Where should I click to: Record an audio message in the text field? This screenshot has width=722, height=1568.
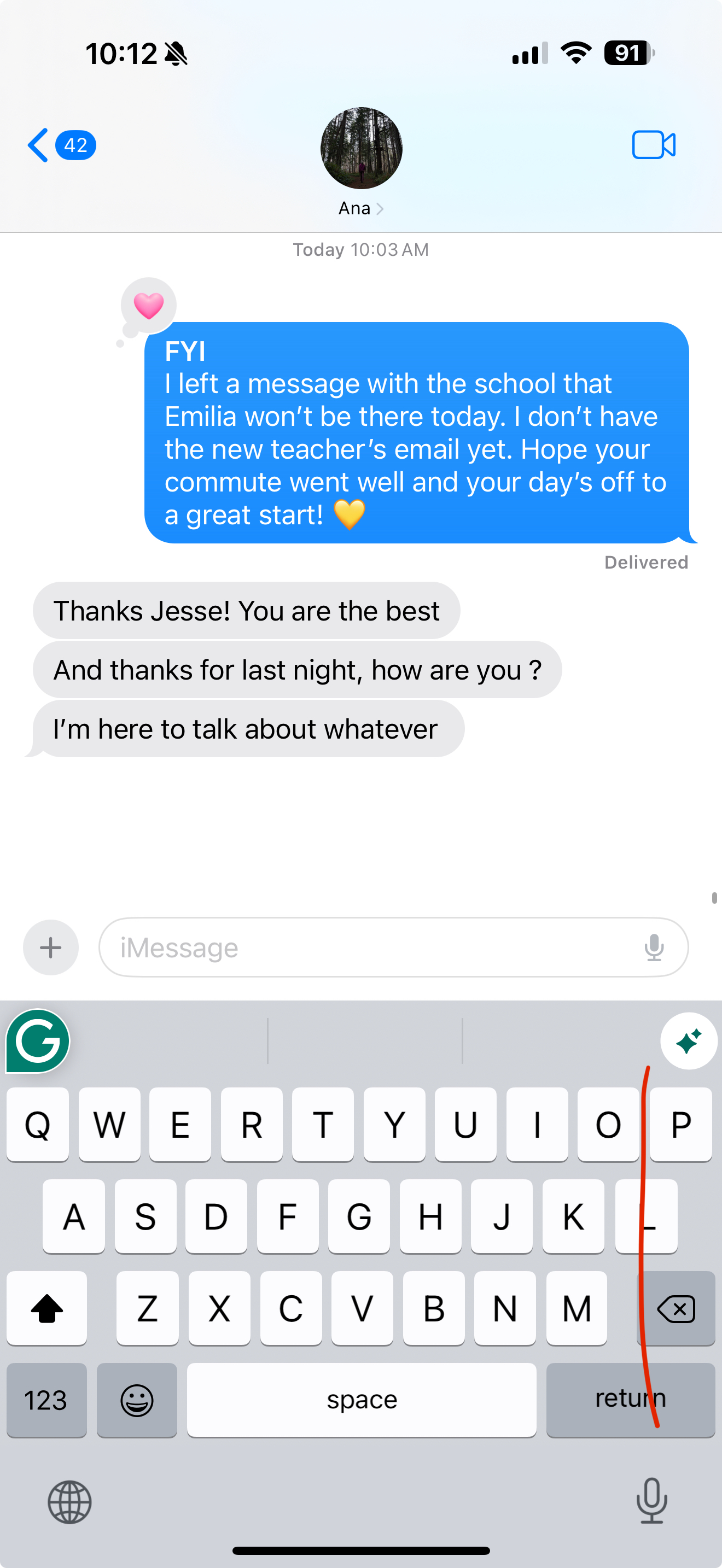(x=654, y=947)
